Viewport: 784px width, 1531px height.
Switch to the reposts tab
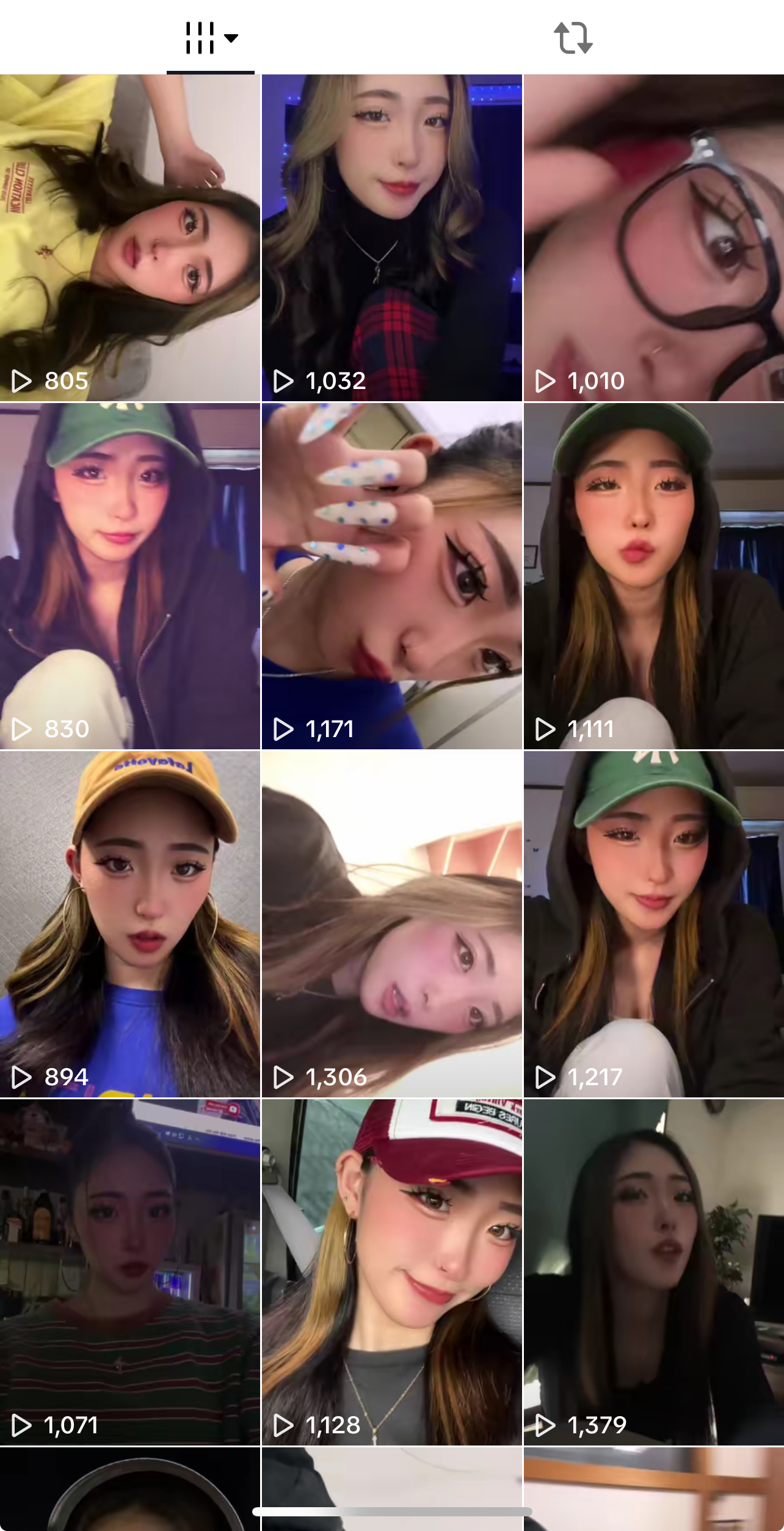pyautogui.click(x=573, y=38)
